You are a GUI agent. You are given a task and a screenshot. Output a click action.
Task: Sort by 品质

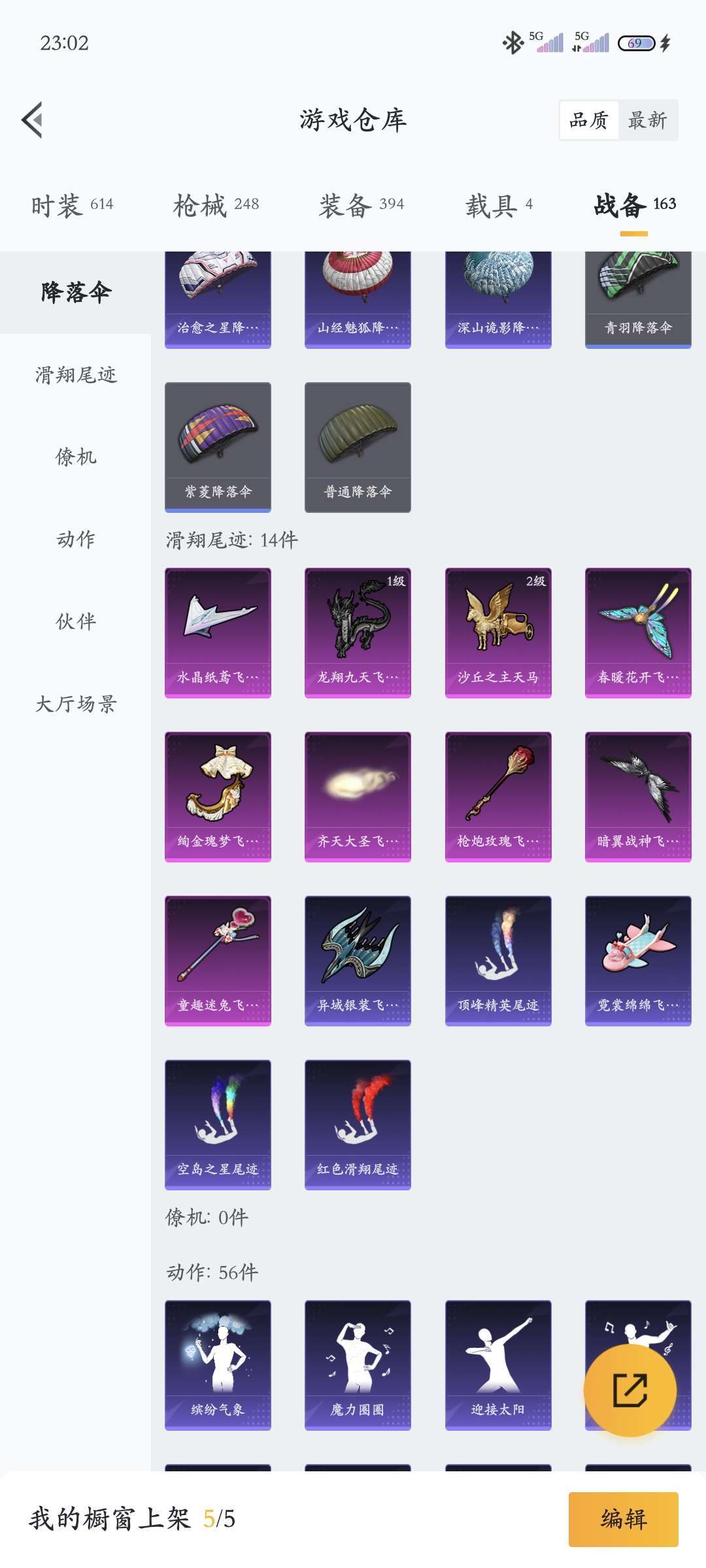tap(589, 120)
